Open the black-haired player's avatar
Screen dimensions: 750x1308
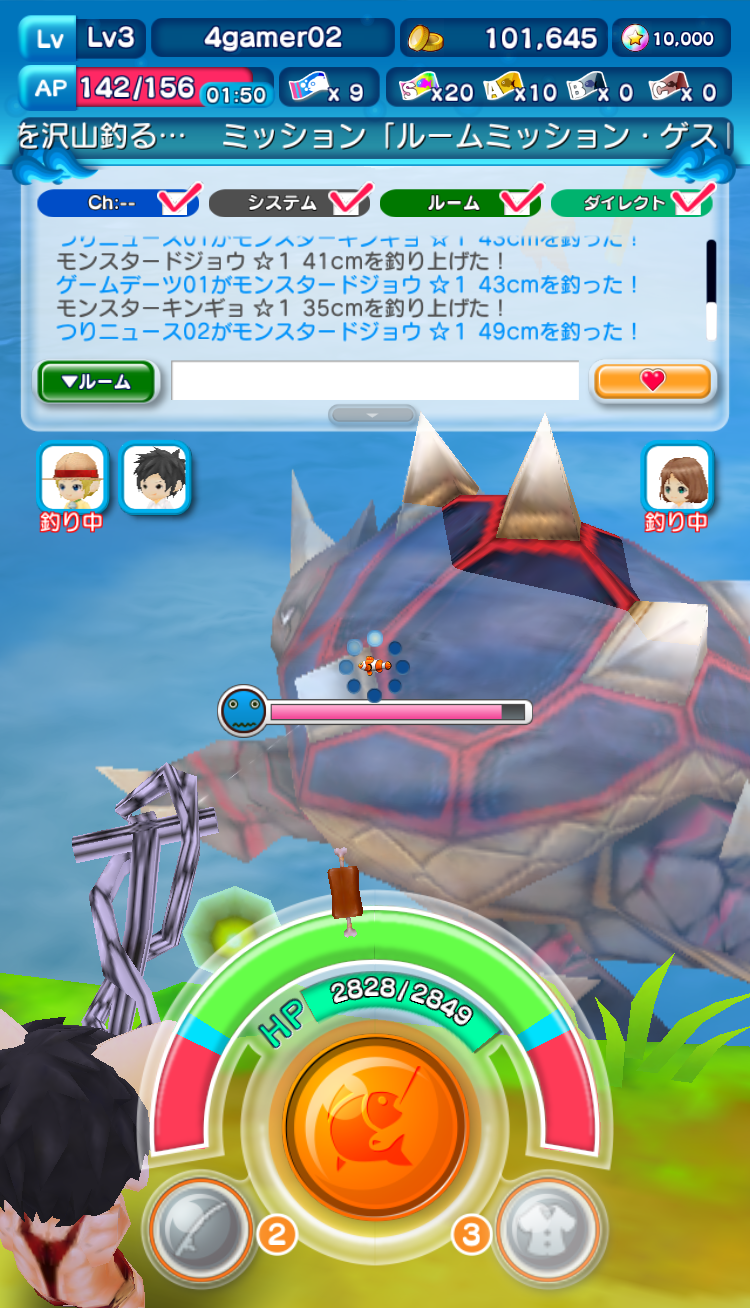point(155,477)
